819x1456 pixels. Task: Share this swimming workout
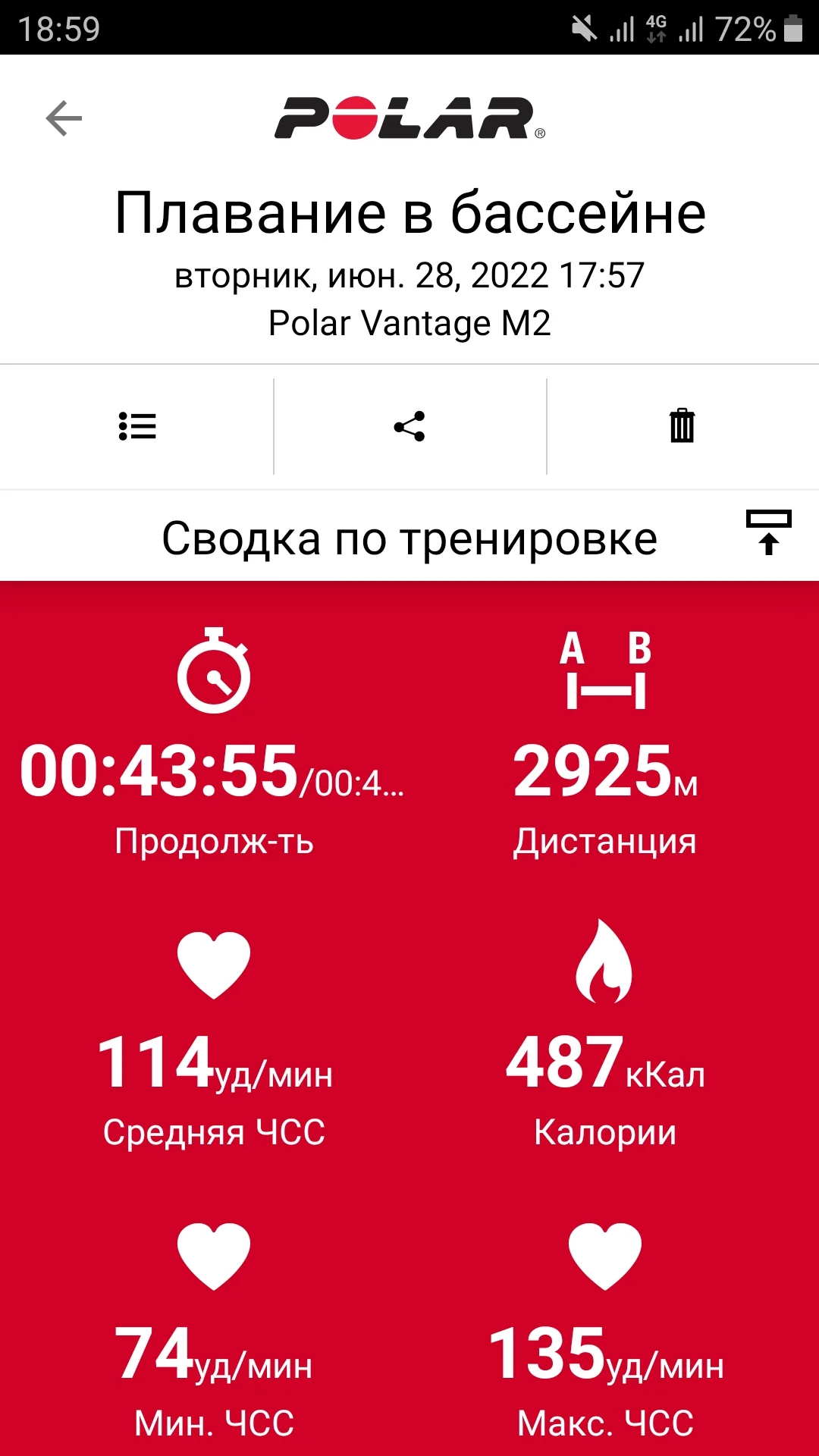[409, 426]
